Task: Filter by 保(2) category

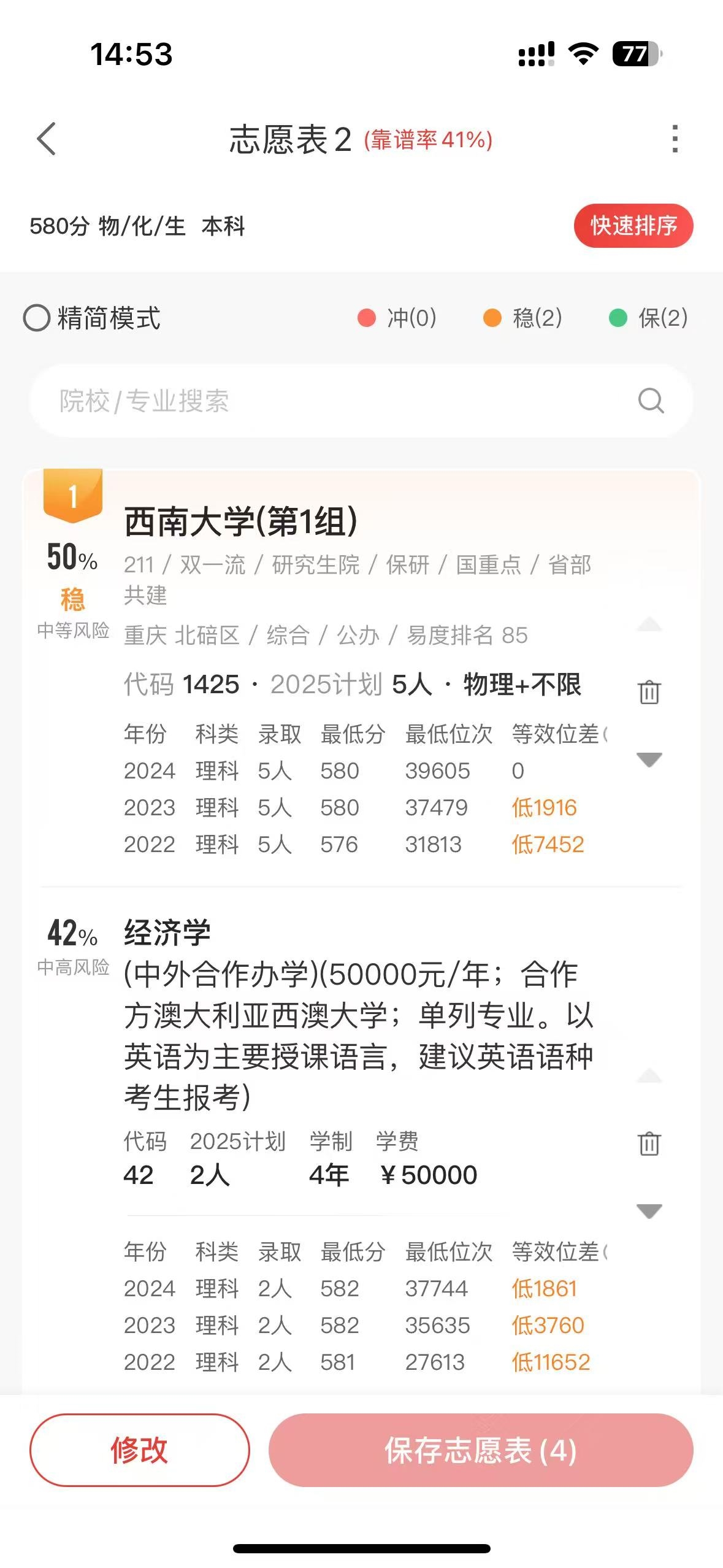Action: click(x=649, y=318)
